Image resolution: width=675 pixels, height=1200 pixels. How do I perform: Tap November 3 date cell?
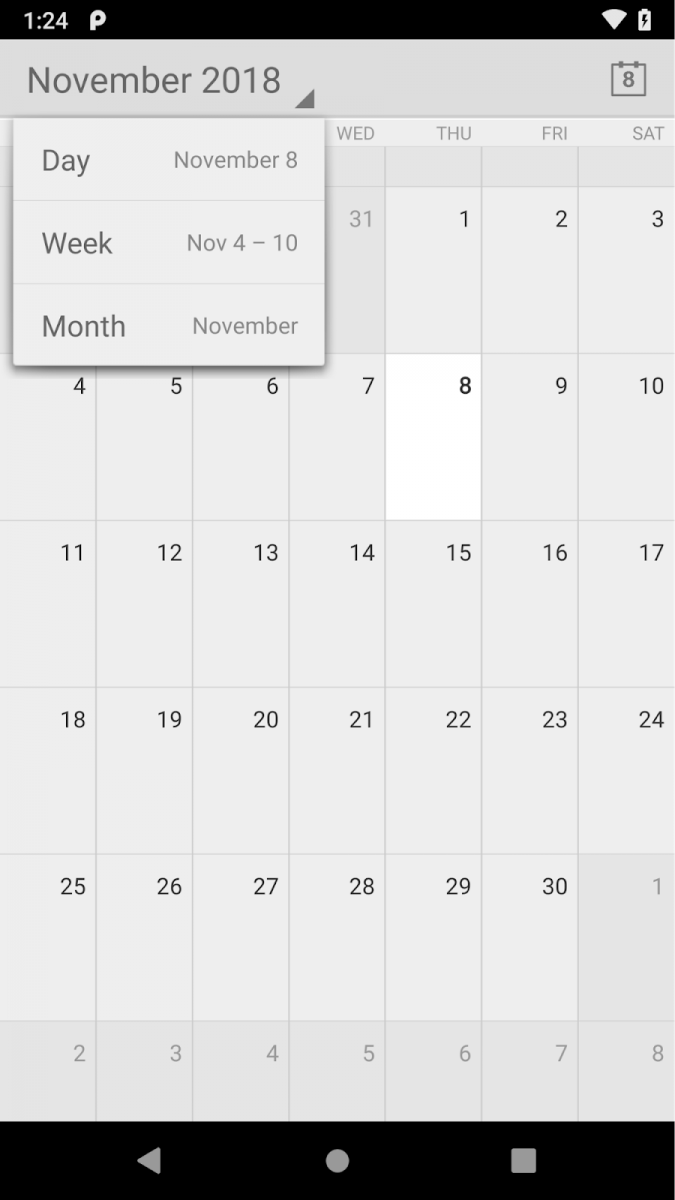pos(626,270)
